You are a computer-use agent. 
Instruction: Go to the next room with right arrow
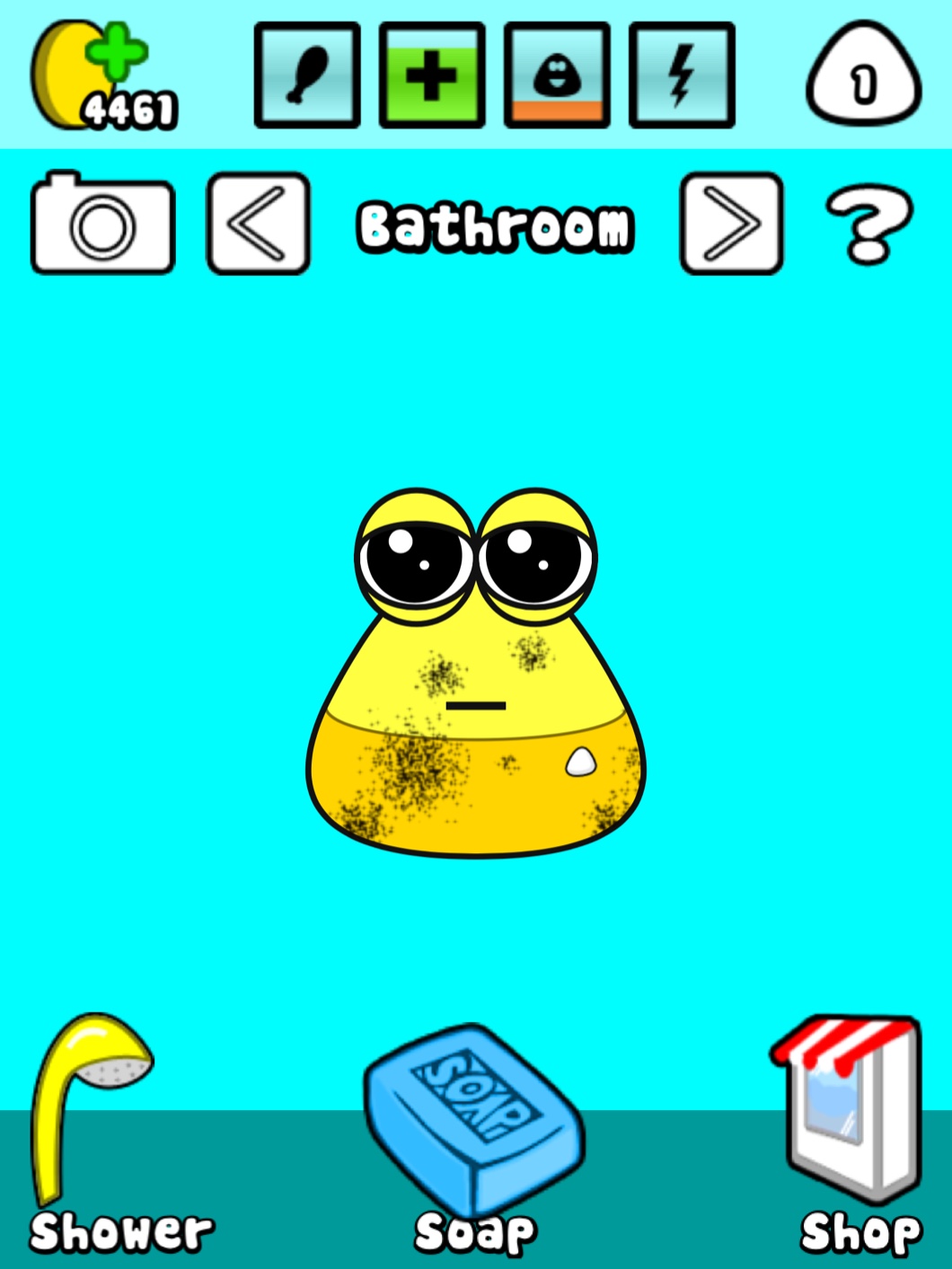pos(731,224)
